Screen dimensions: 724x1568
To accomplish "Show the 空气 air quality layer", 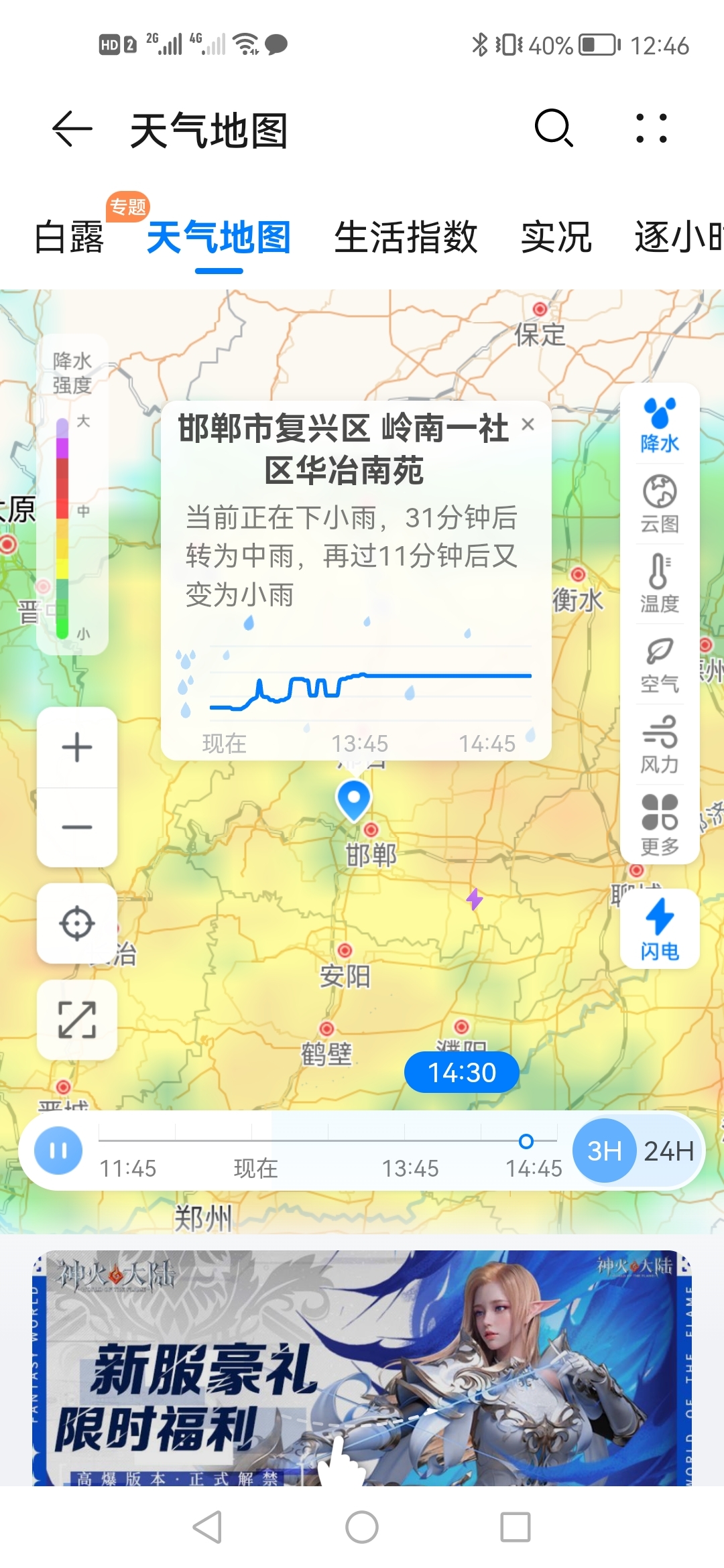I will tap(659, 662).
